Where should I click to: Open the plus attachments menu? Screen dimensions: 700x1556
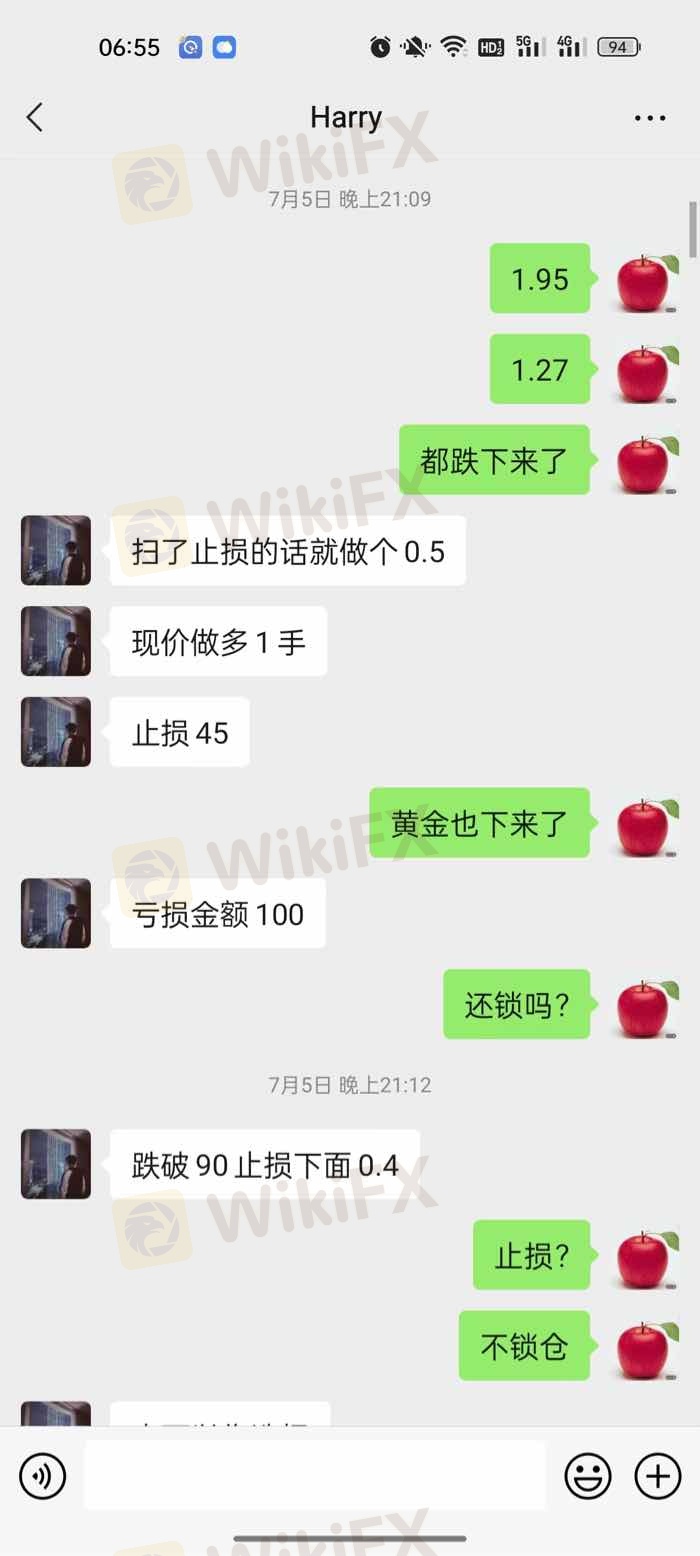tap(657, 1476)
